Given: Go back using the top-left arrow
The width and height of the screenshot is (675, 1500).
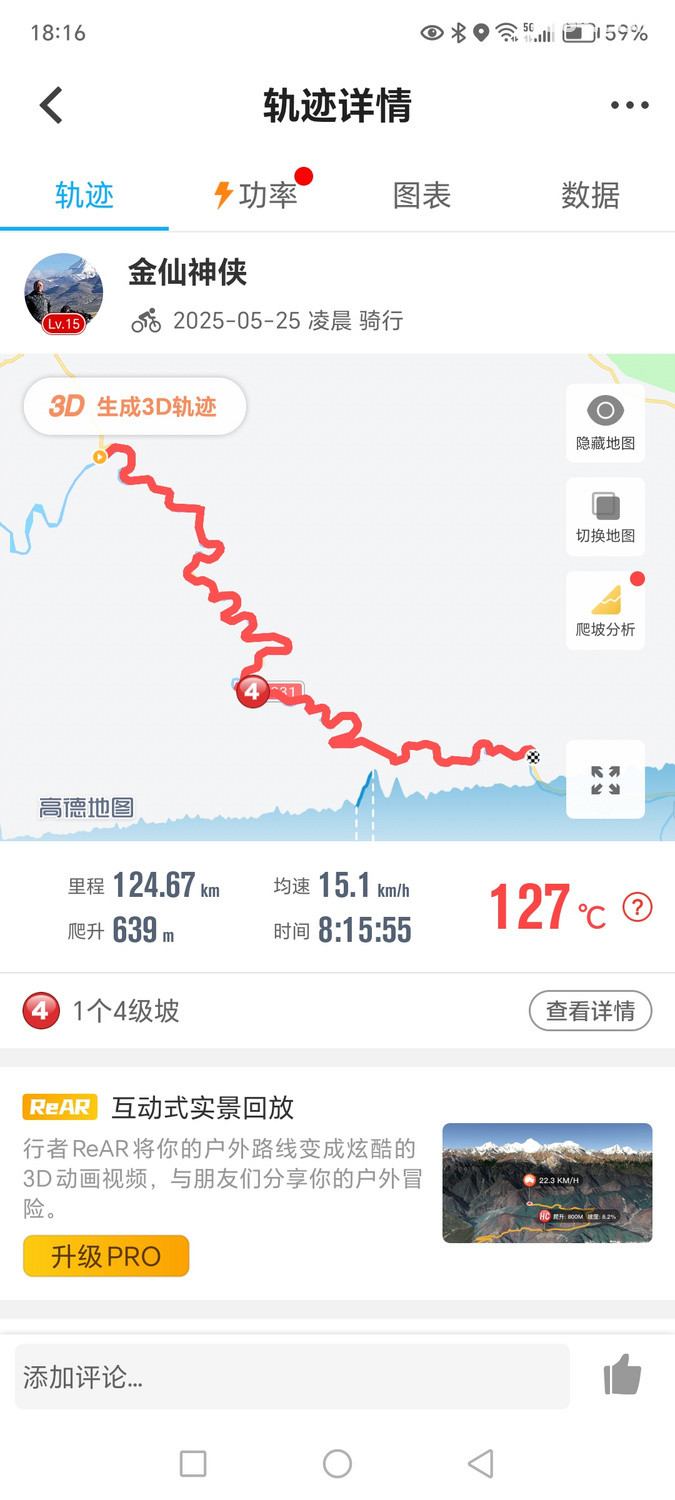Looking at the screenshot, I should (x=51, y=105).
